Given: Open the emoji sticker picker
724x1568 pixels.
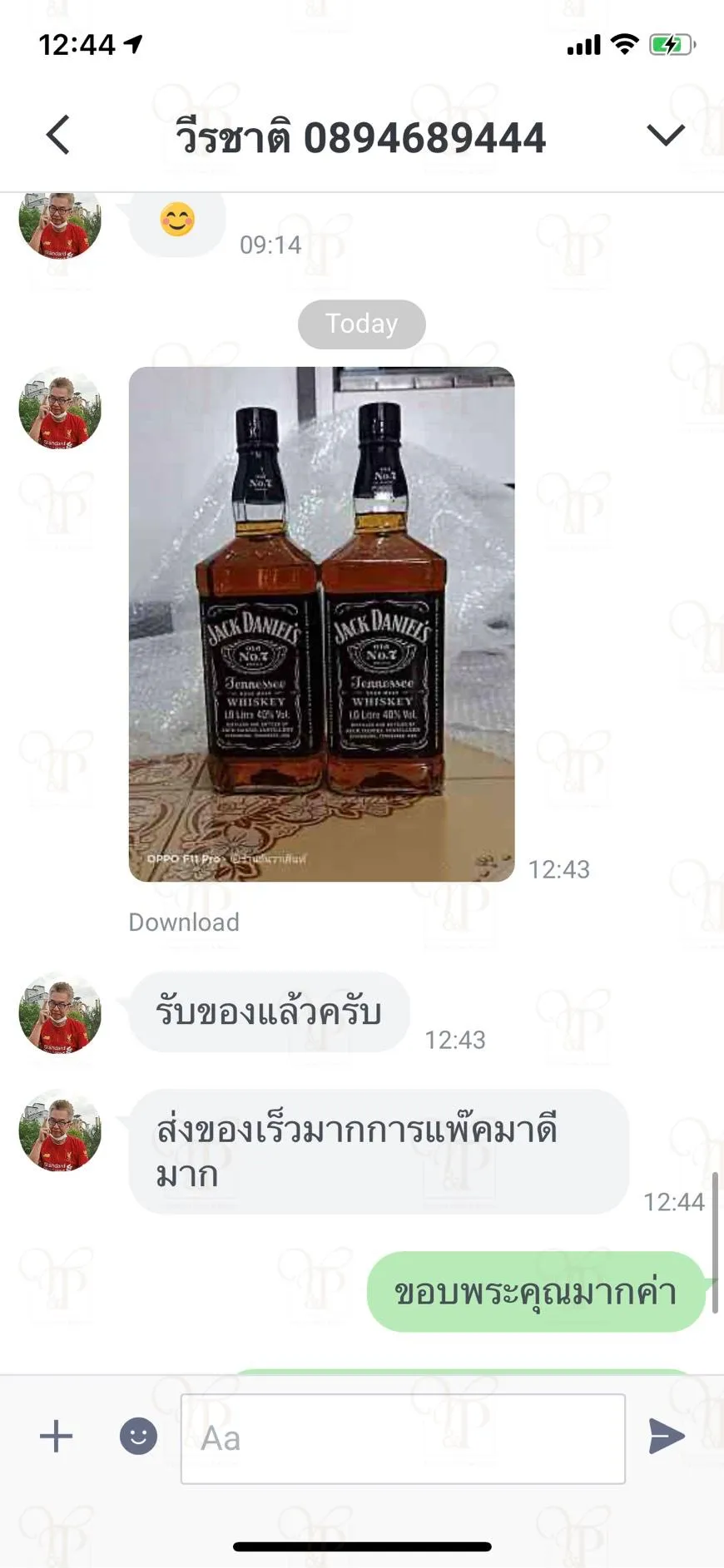Looking at the screenshot, I should point(138,1437).
